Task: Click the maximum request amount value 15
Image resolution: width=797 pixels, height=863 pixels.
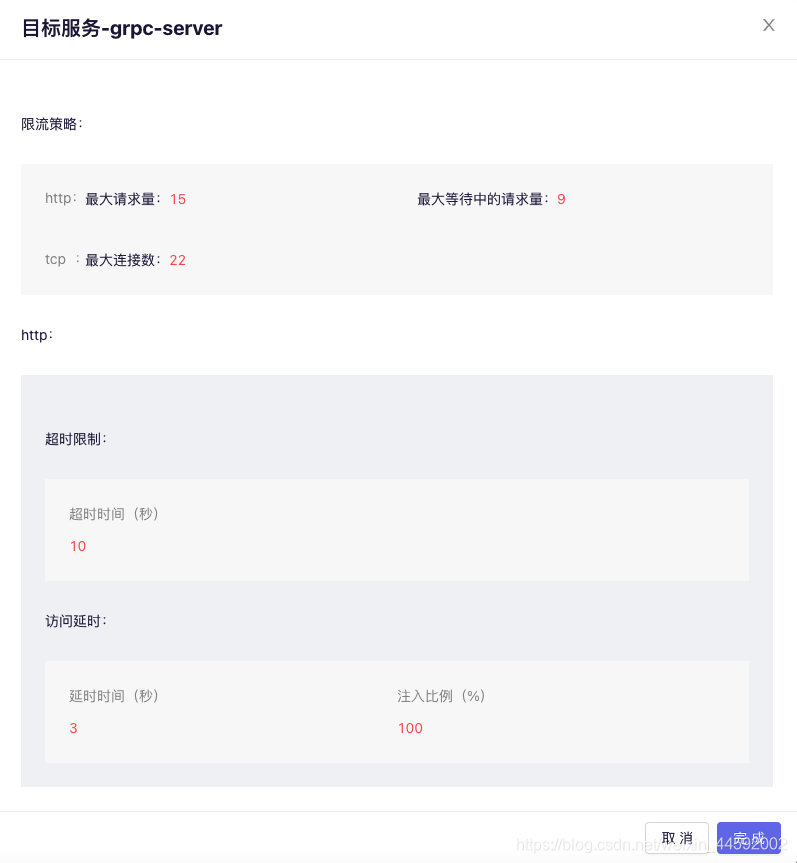Action: [177, 199]
